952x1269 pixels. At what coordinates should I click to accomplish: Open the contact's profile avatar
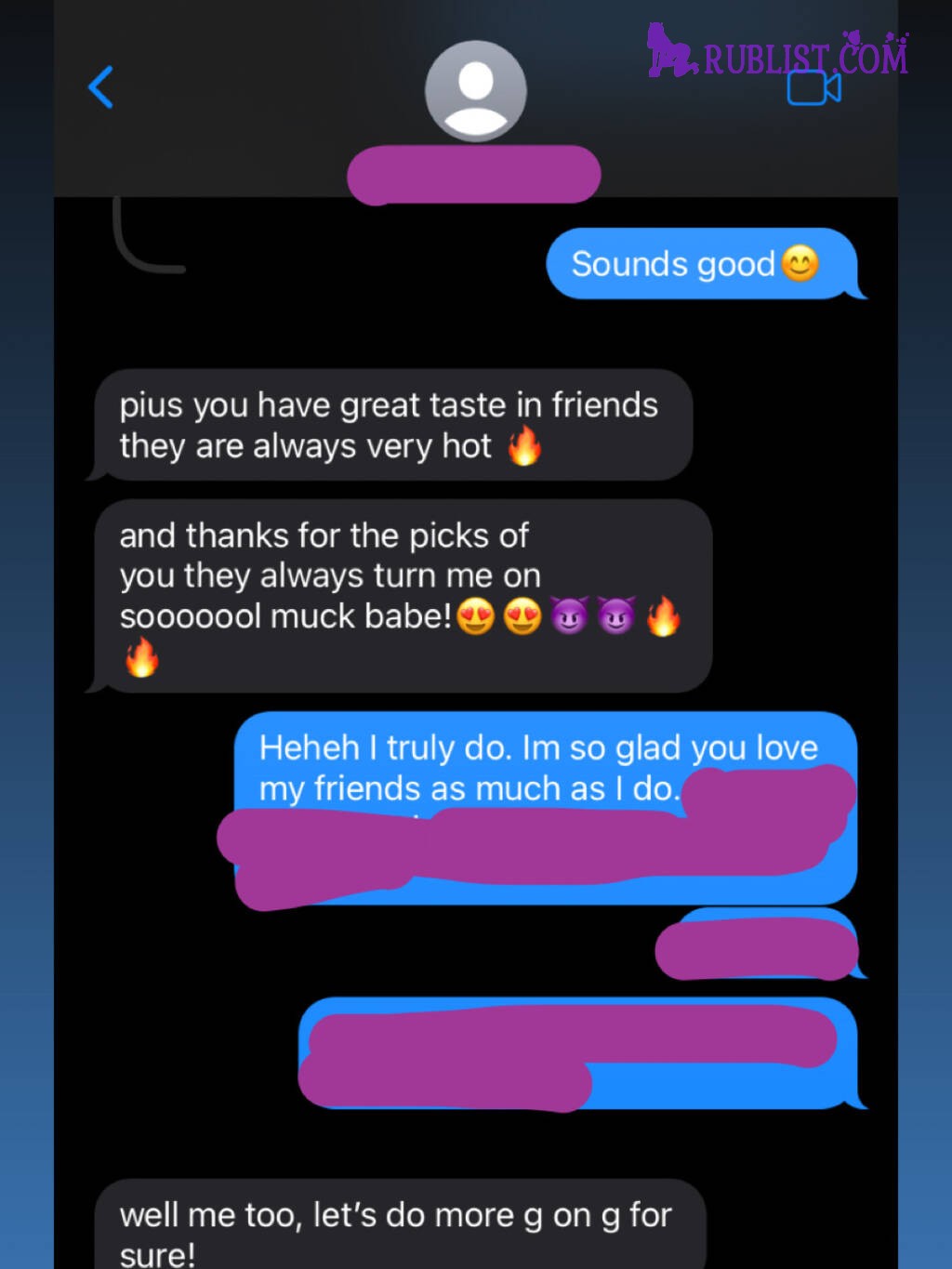[475, 90]
